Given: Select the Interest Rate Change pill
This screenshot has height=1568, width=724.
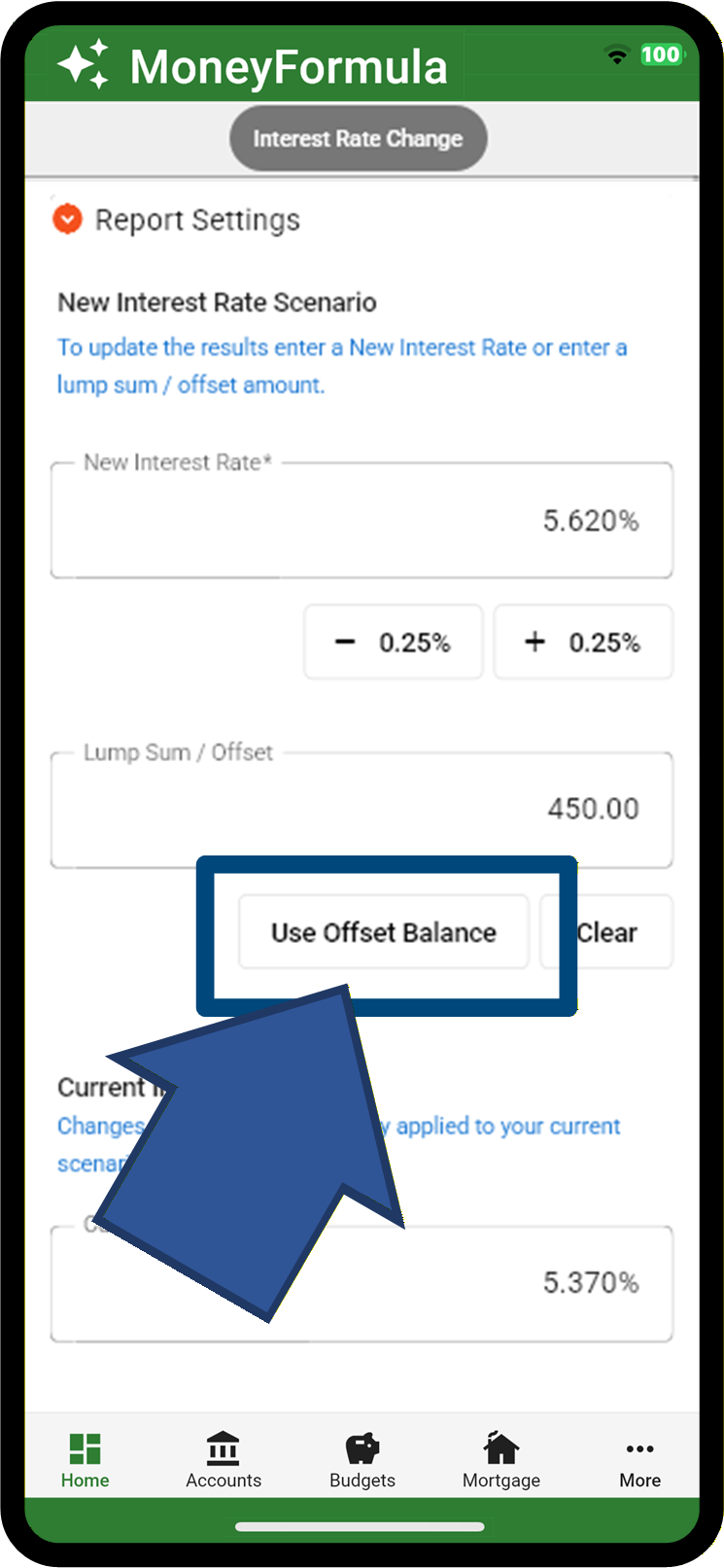Looking at the screenshot, I should click(359, 138).
